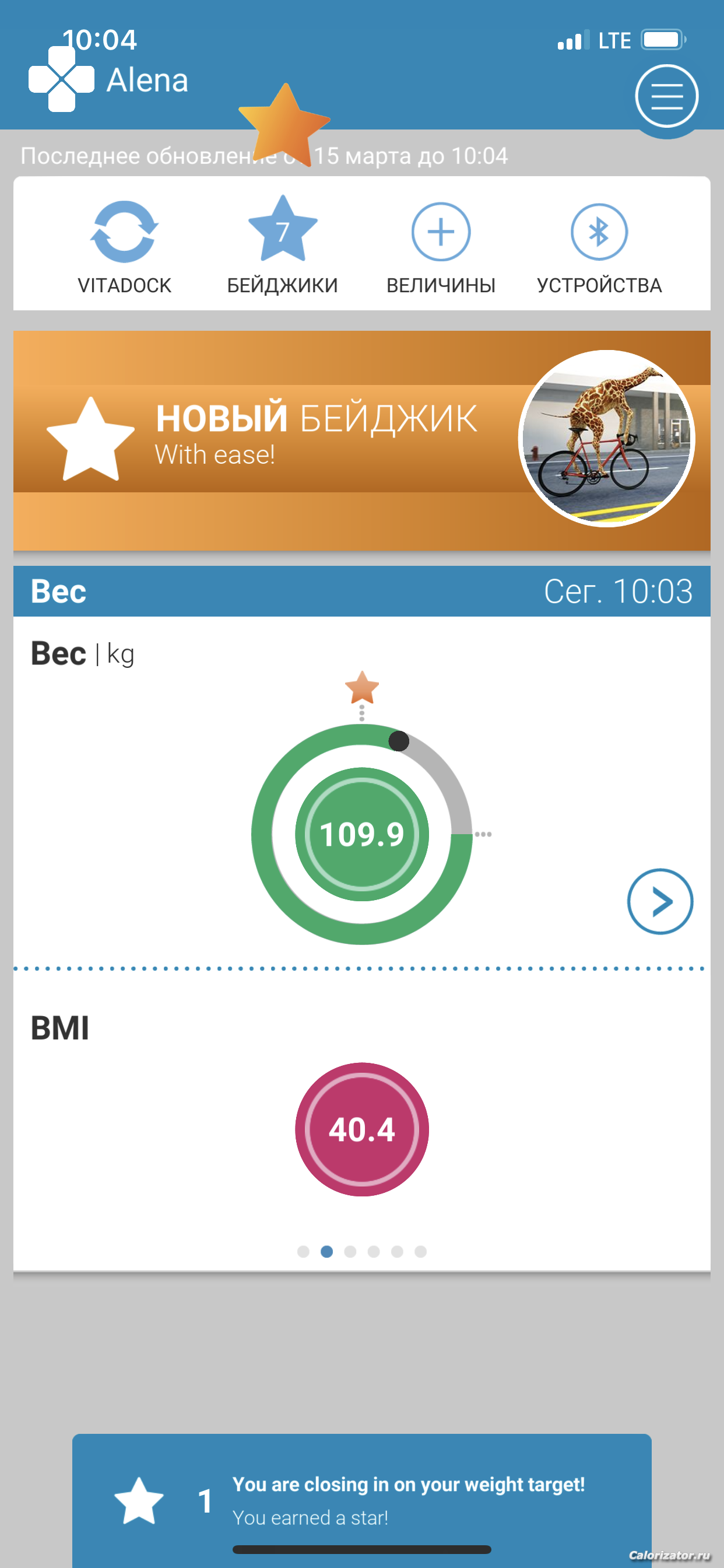Select the first page indicator dot
The image size is (724, 1568).
[x=303, y=1251]
